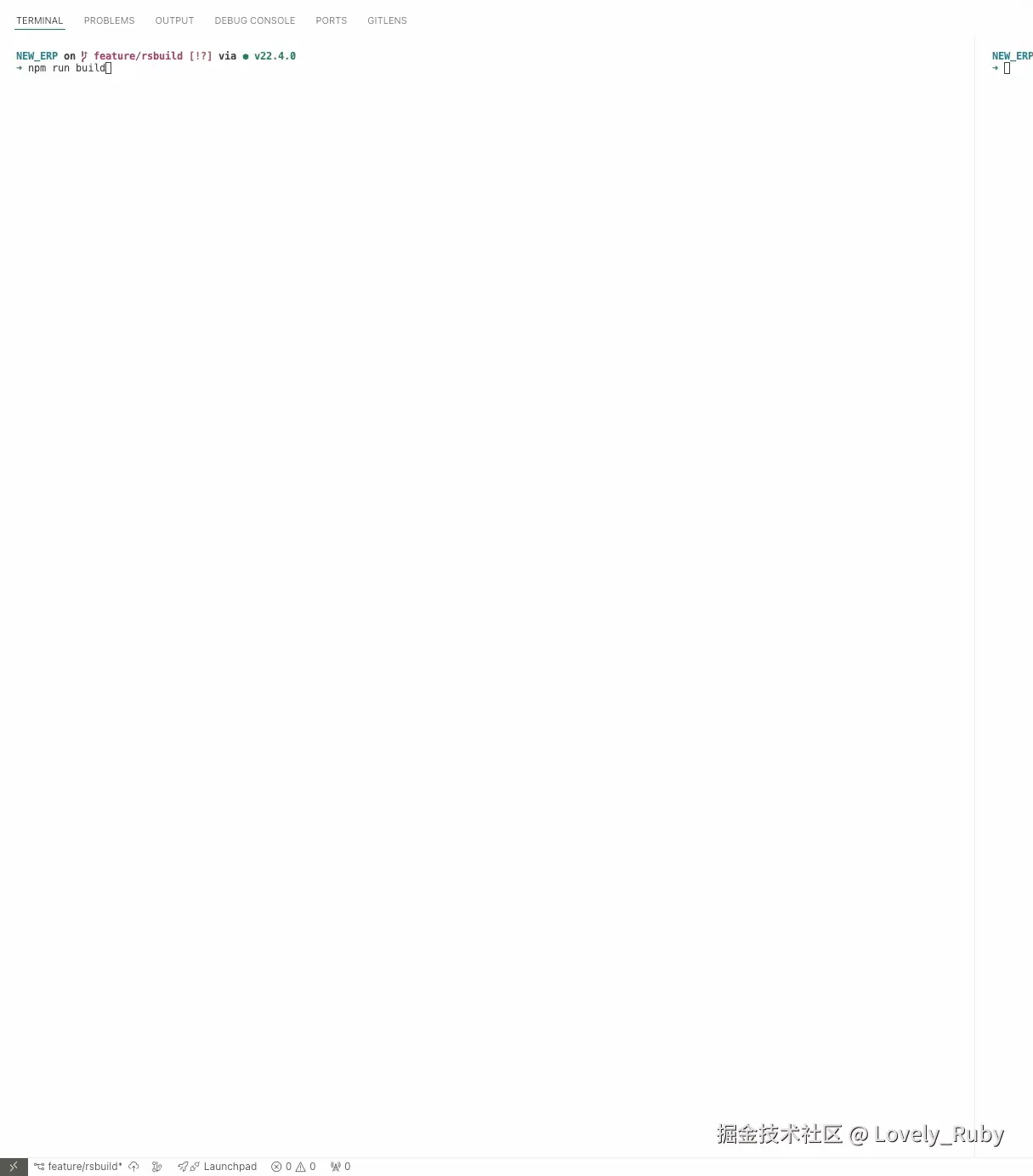Show the Debug Console tab
Screen dimensions: 1033x1176
click(254, 20)
